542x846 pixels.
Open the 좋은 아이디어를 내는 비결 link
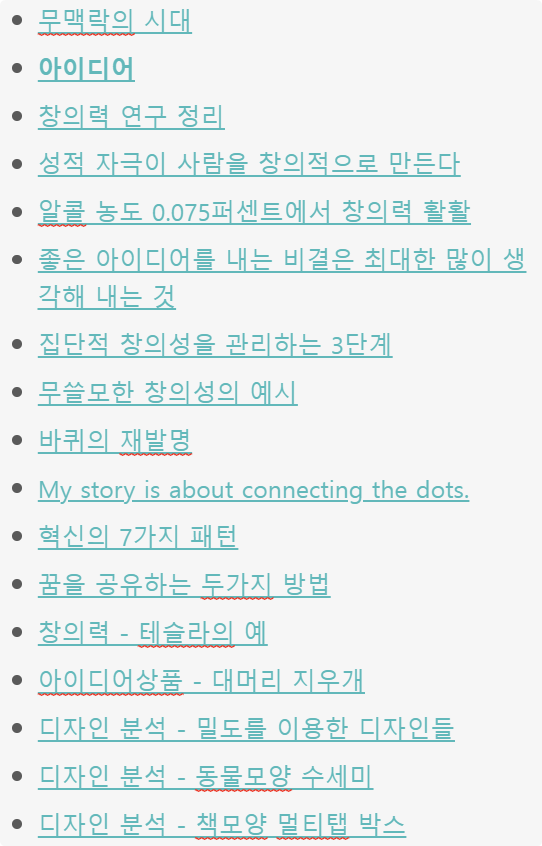[x=282, y=278]
